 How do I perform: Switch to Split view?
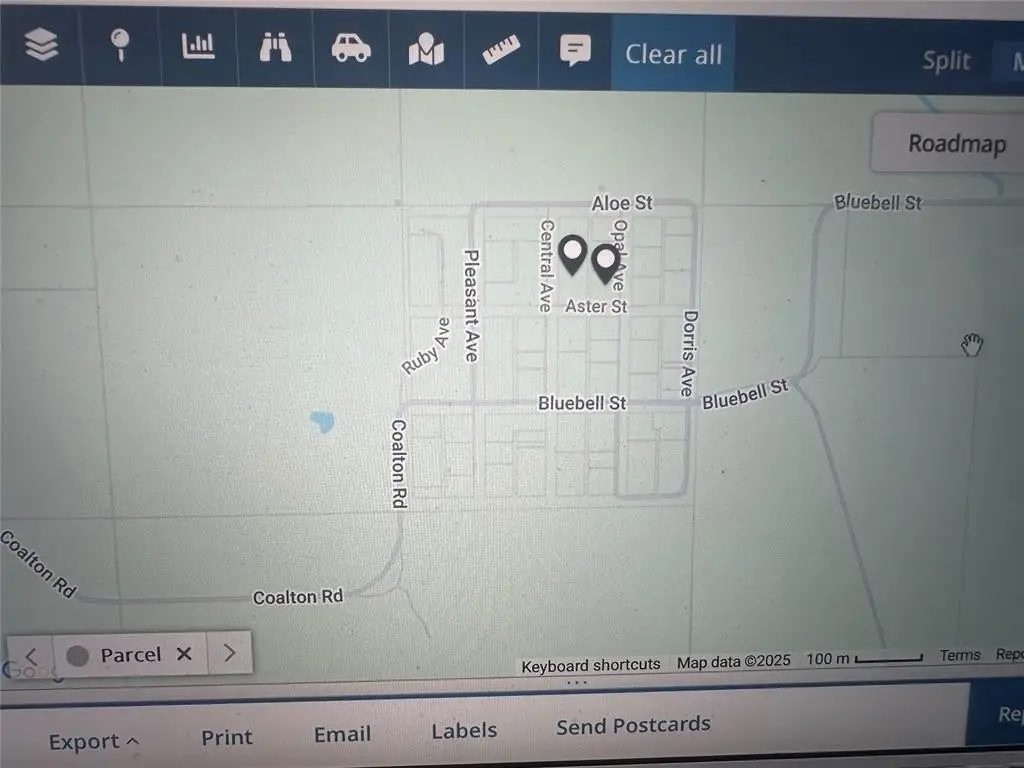tap(946, 61)
